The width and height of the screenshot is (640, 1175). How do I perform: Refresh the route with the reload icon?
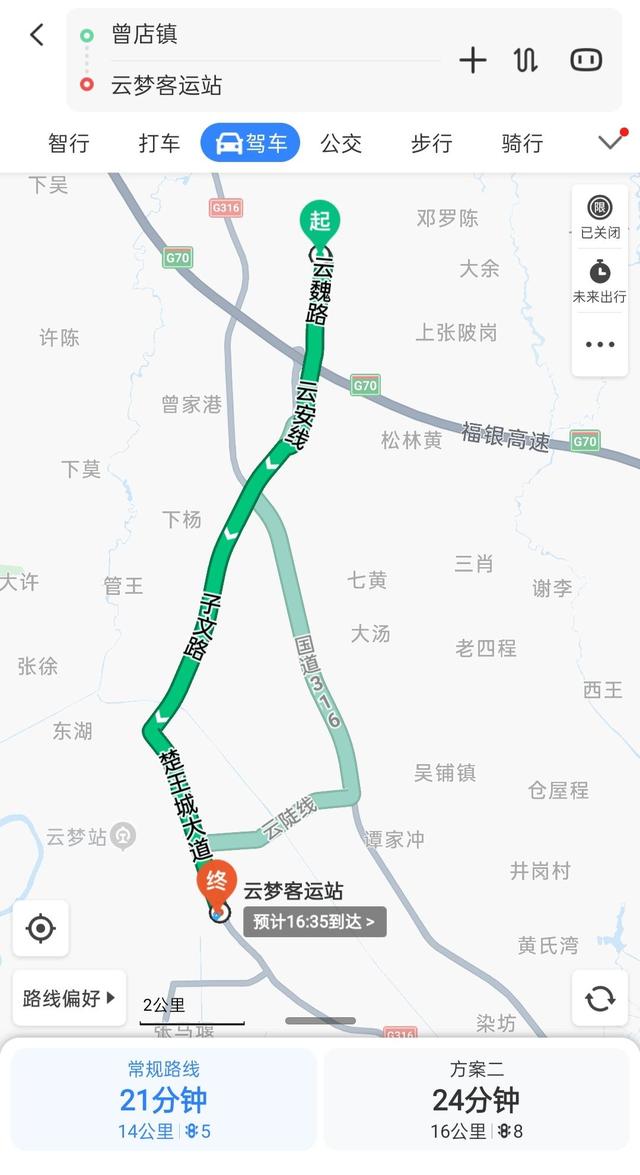(600, 997)
